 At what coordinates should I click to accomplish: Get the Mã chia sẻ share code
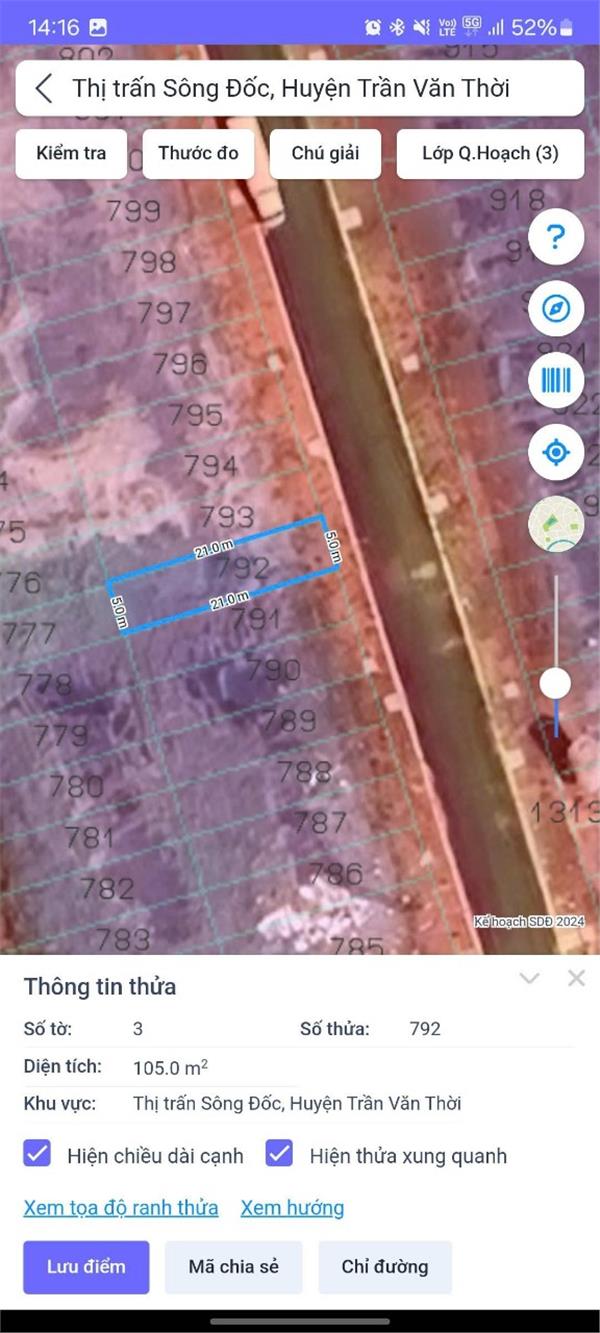234,1267
